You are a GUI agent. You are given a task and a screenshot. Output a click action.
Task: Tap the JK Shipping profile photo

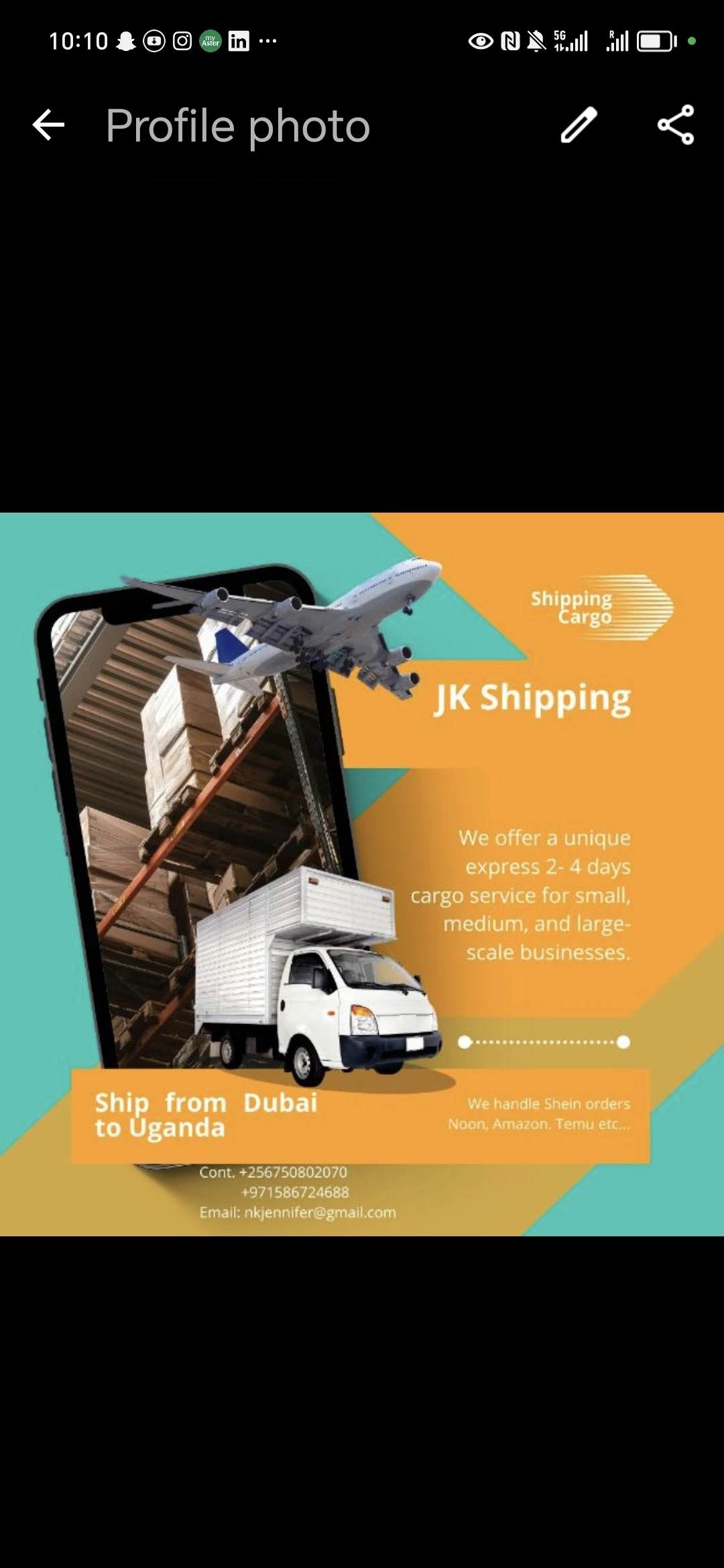tap(362, 874)
